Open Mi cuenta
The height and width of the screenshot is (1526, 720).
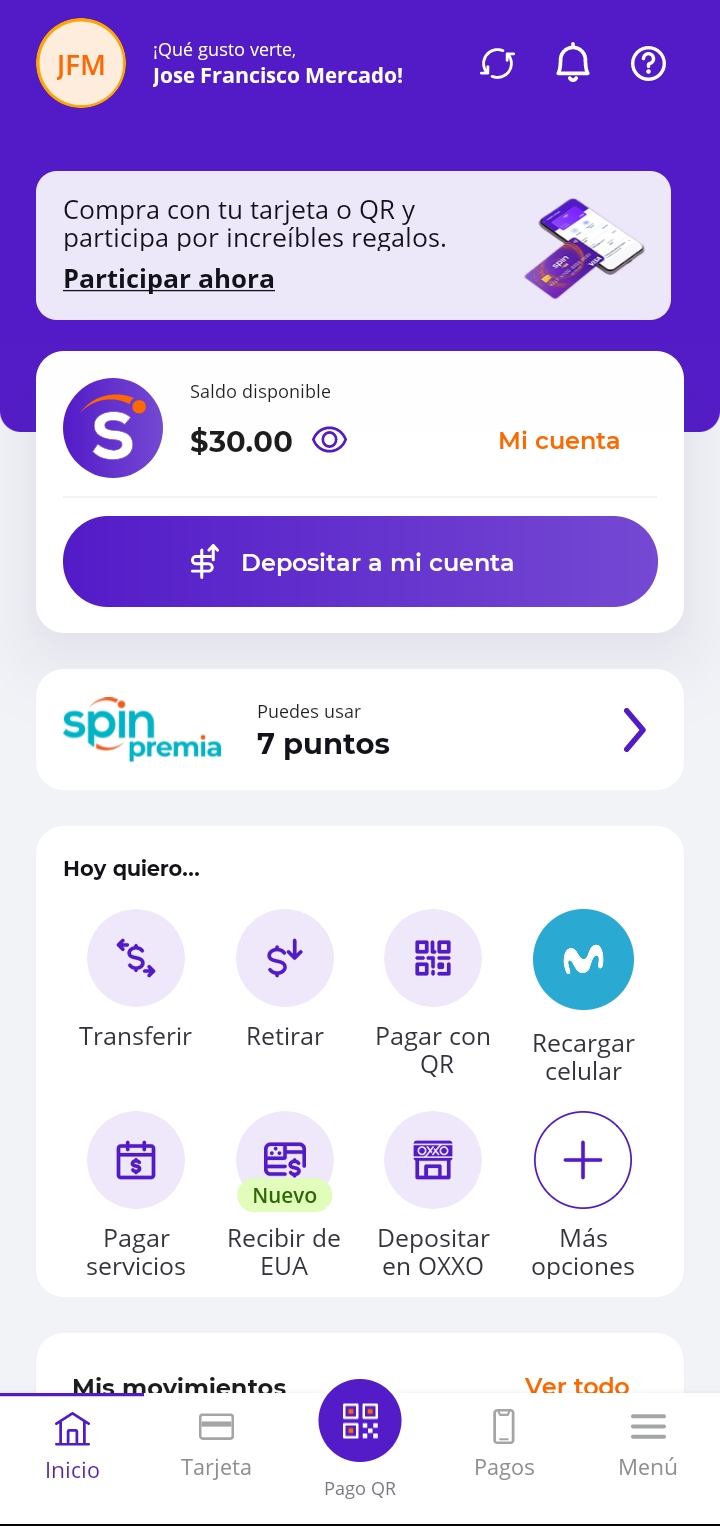tap(559, 441)
